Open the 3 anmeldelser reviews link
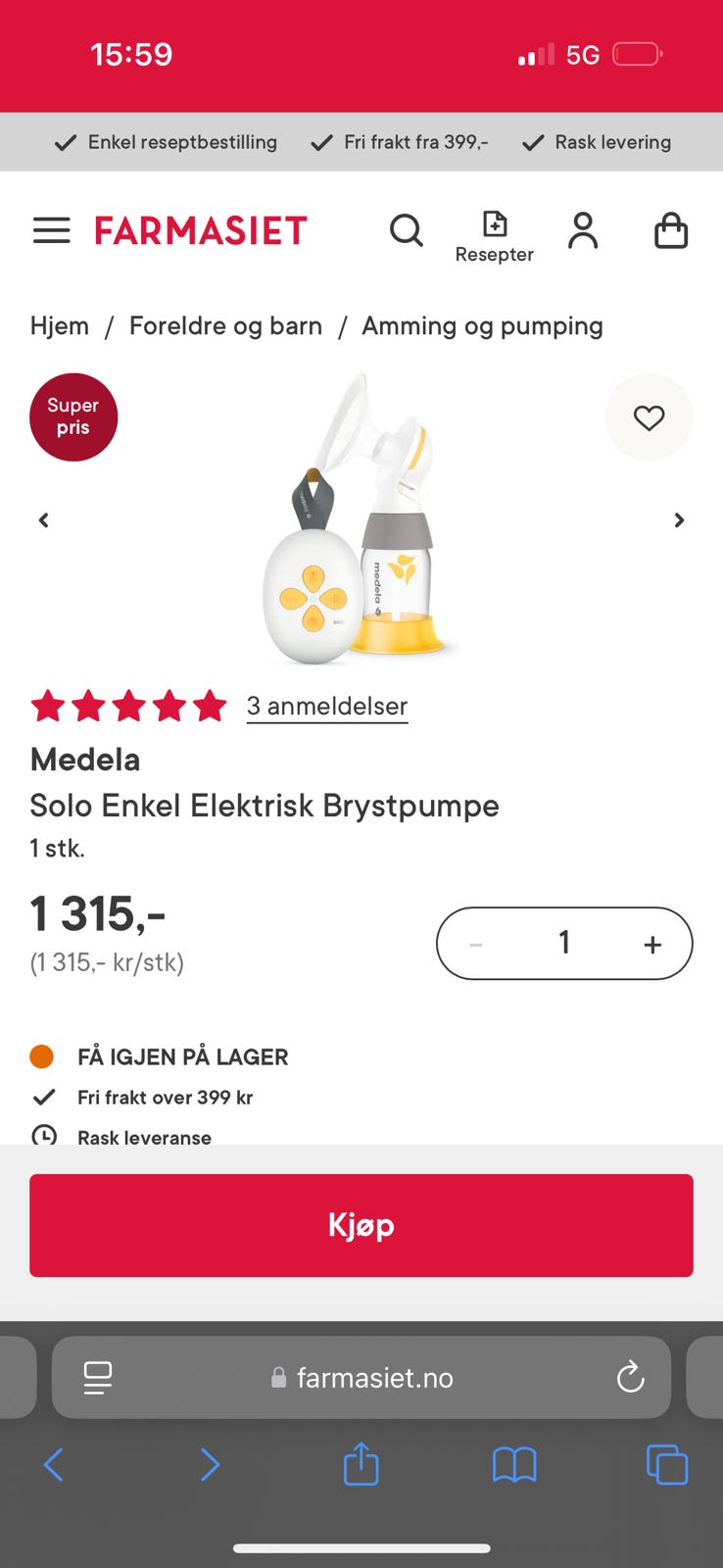723x1568 pixels. [327, 707]
